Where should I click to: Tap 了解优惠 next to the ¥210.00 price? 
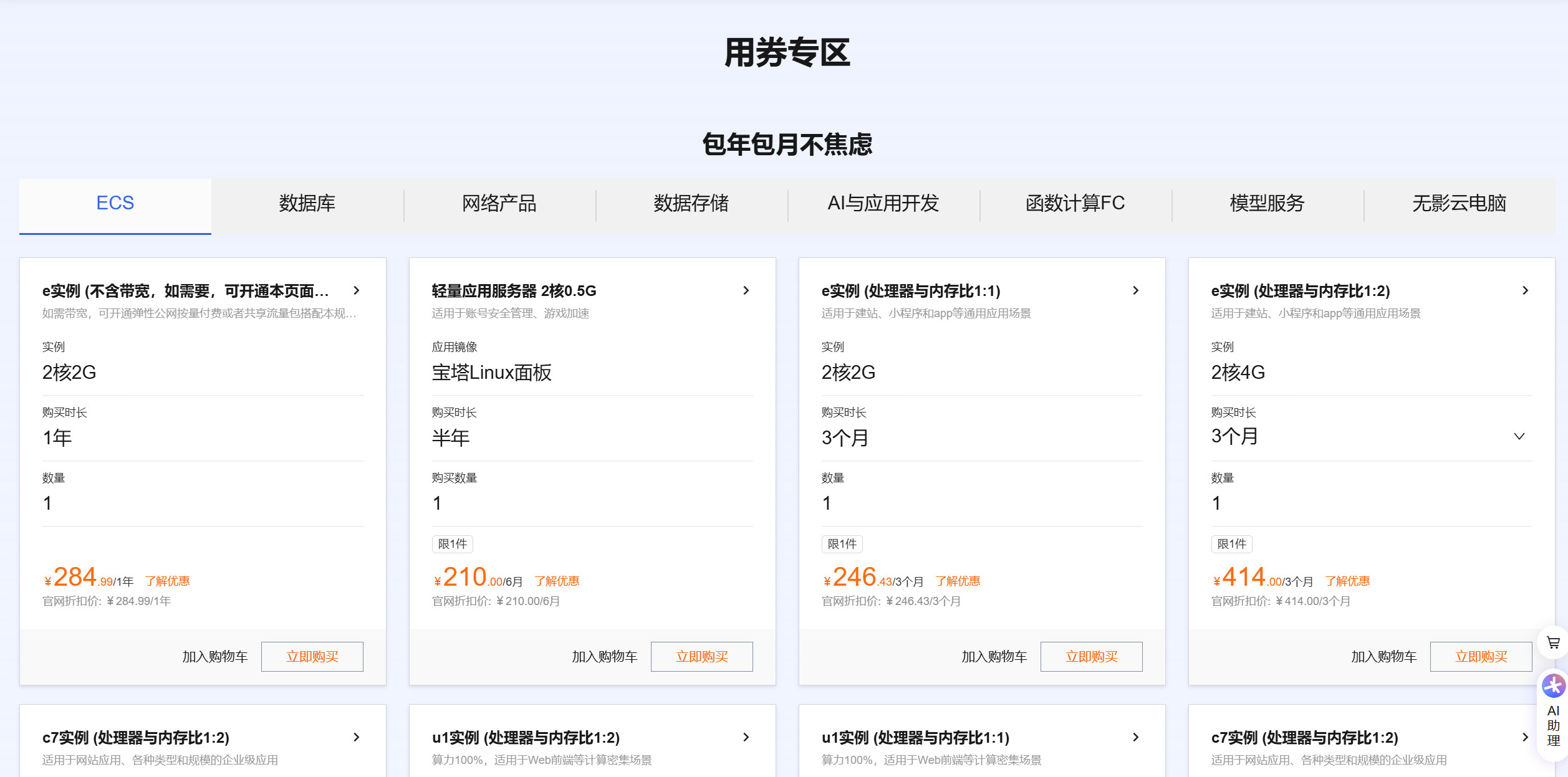point(557,581)
